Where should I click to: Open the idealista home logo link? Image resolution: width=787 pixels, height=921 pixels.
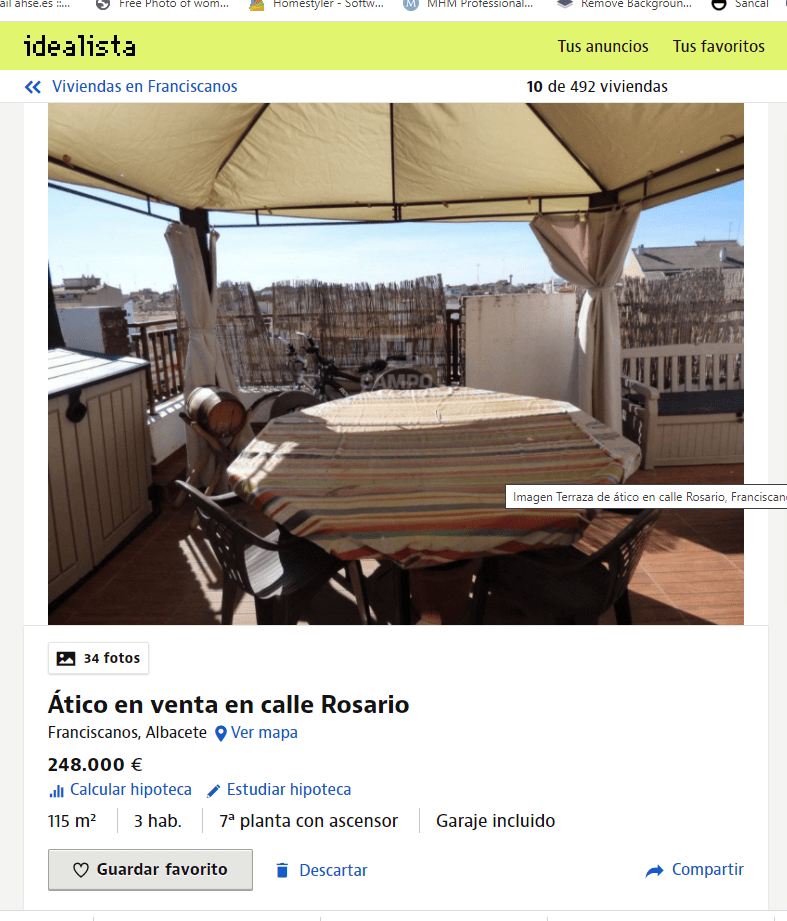coord(79,46)
